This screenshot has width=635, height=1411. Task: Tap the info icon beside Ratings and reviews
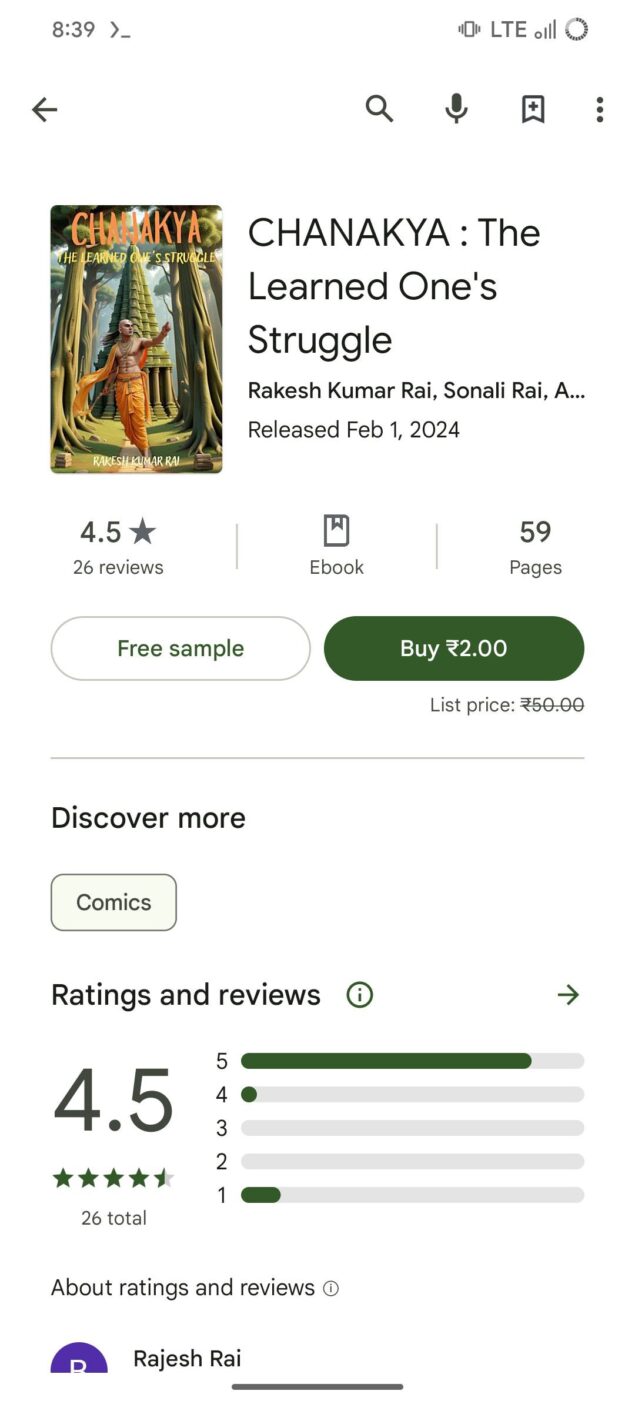point(359,995)
